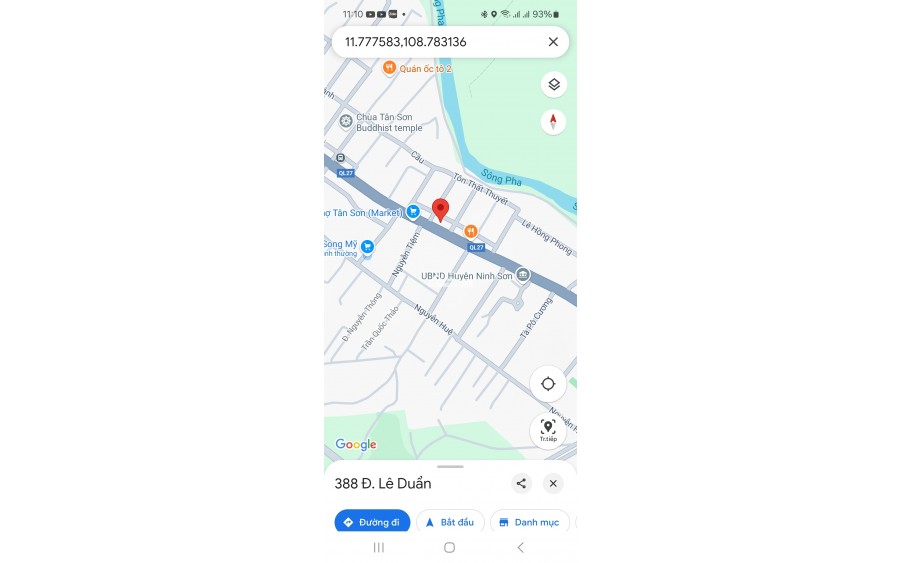903x563 pixels.
Task: Open the map layers selector
Action: tap(554, 84)
